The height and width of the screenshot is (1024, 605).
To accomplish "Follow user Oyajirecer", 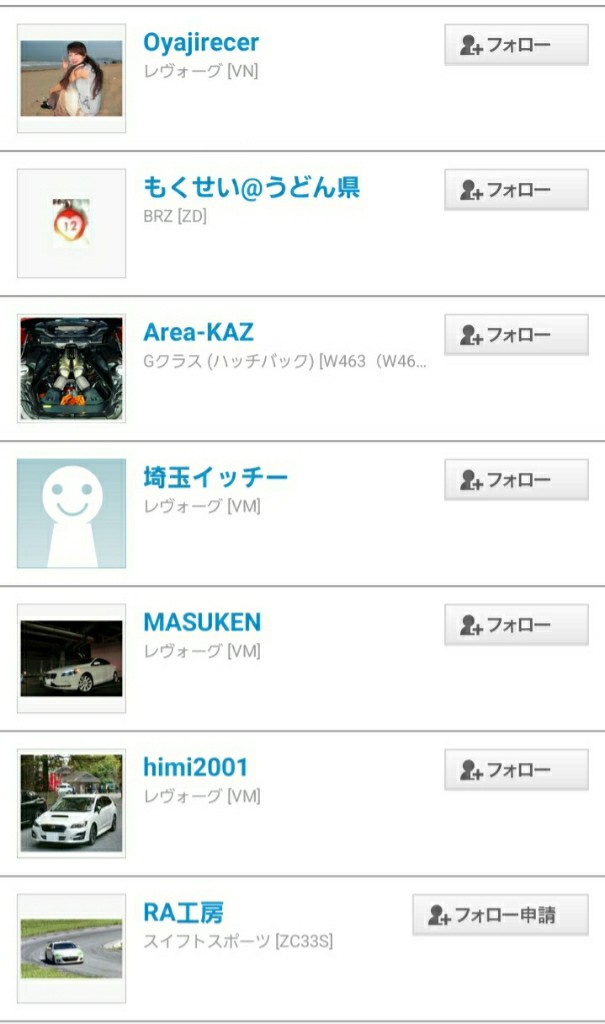I will pos(516,45).
